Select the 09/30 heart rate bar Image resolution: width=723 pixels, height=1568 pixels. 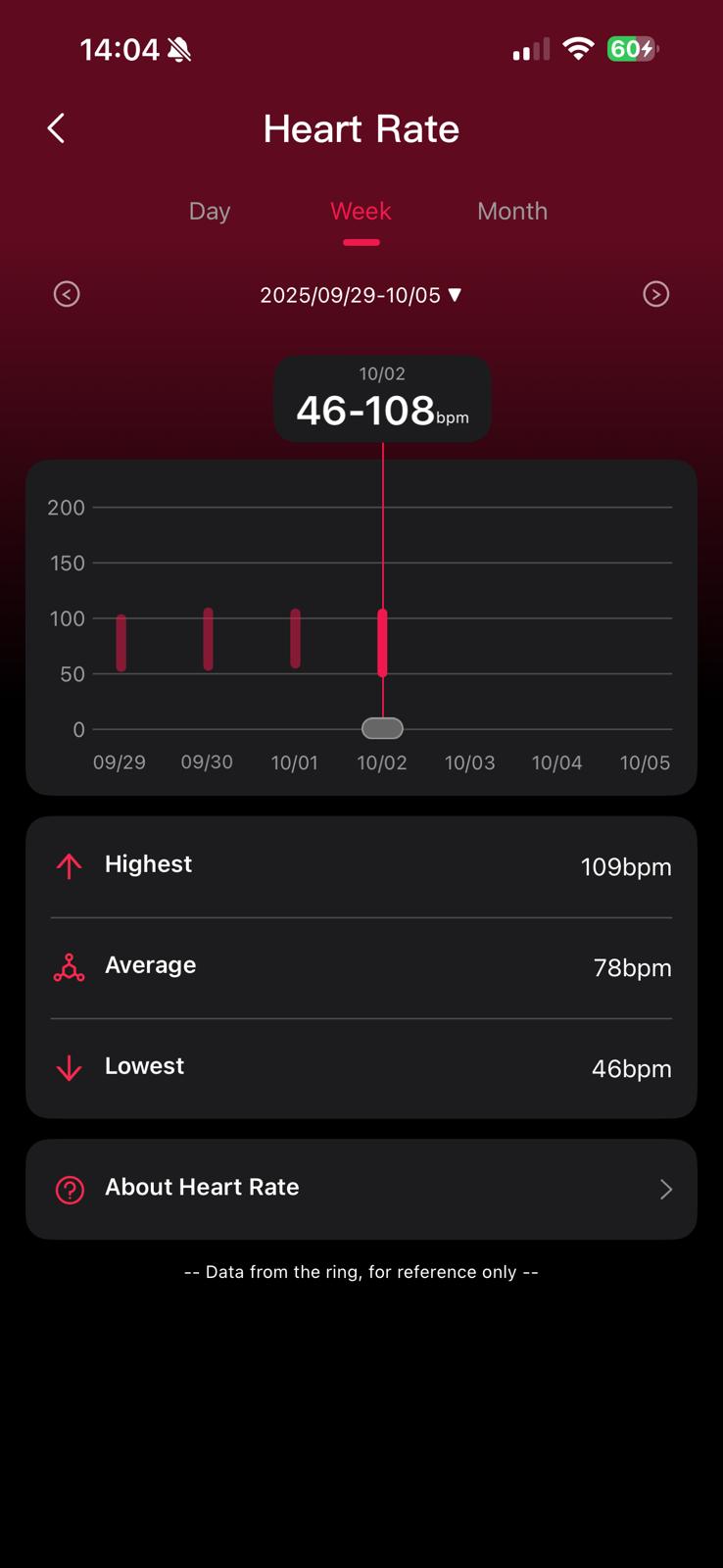[x=209, y=639]
